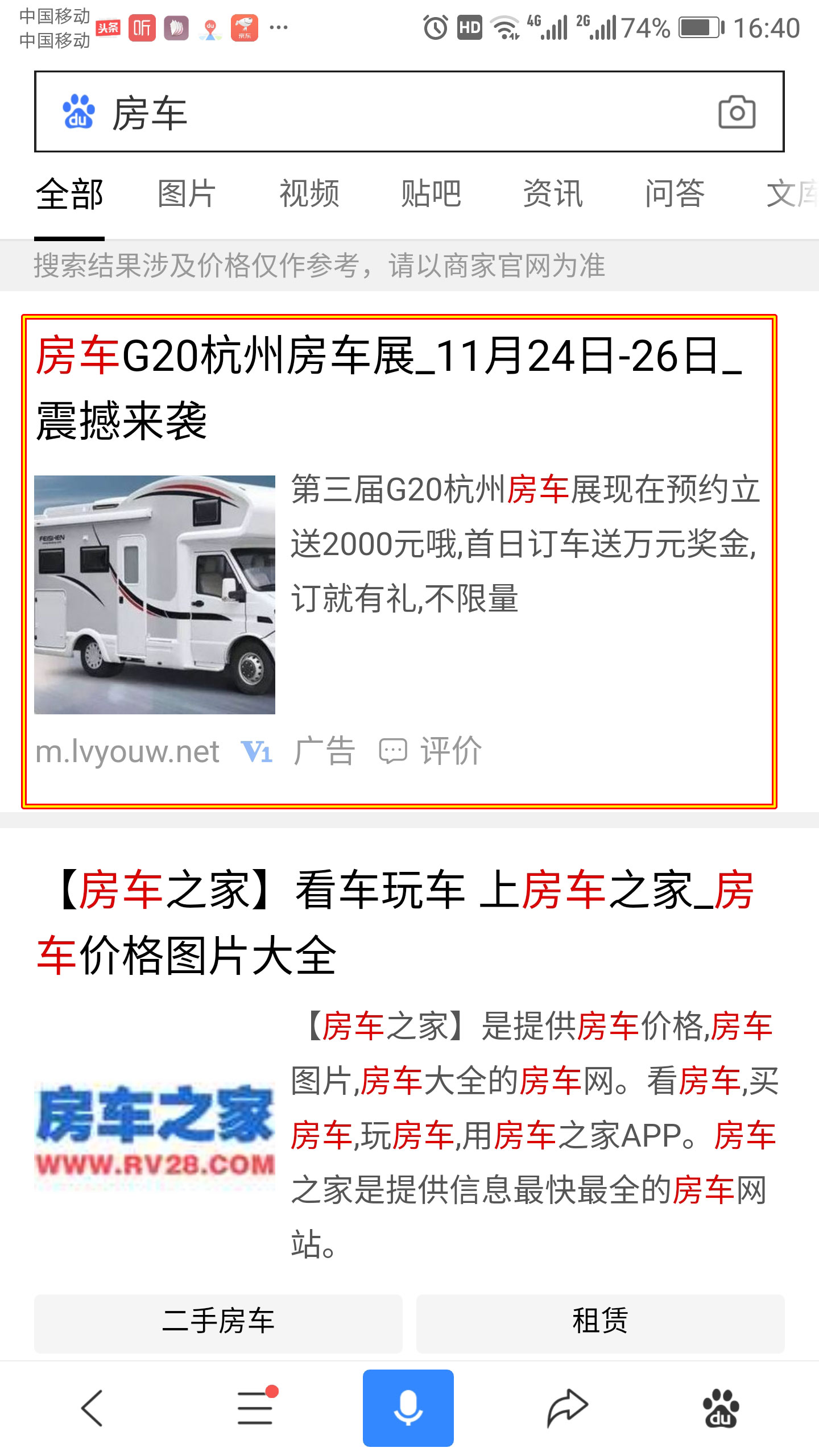The image size is (819, 1456).
Task: Switch to the 图片 tab
Action: pos(187,194)
